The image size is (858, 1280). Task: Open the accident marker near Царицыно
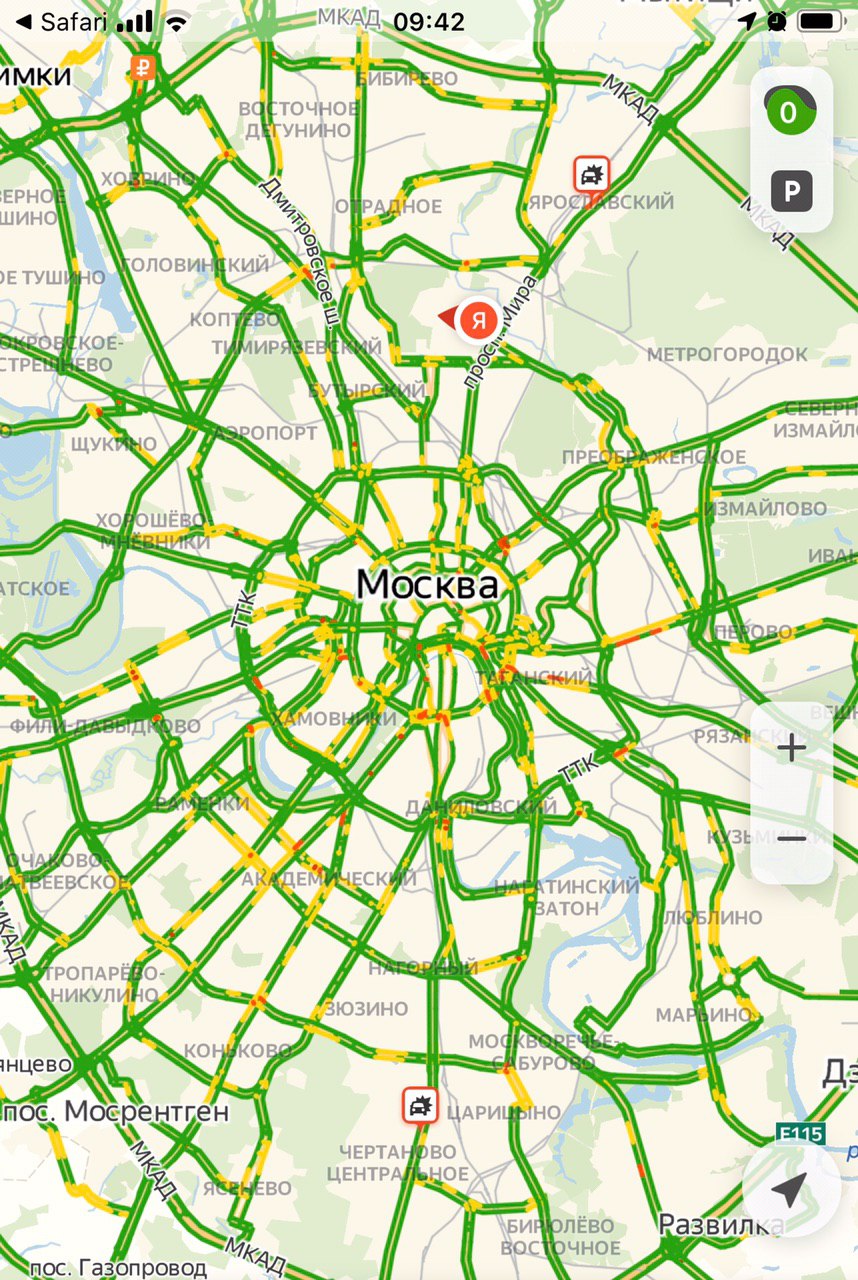[420, 1106]
